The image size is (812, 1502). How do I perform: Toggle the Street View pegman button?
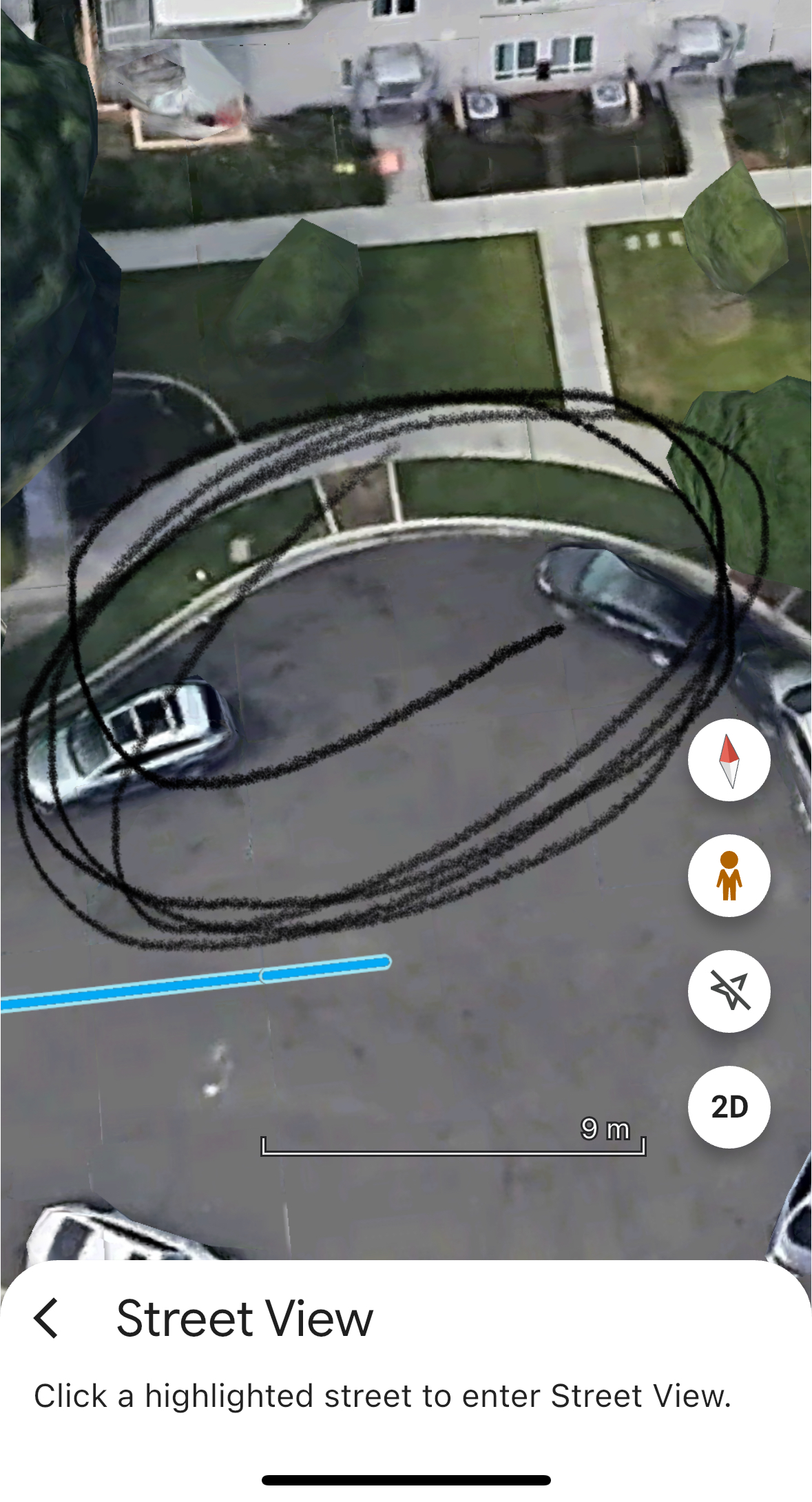click(729, 876)
